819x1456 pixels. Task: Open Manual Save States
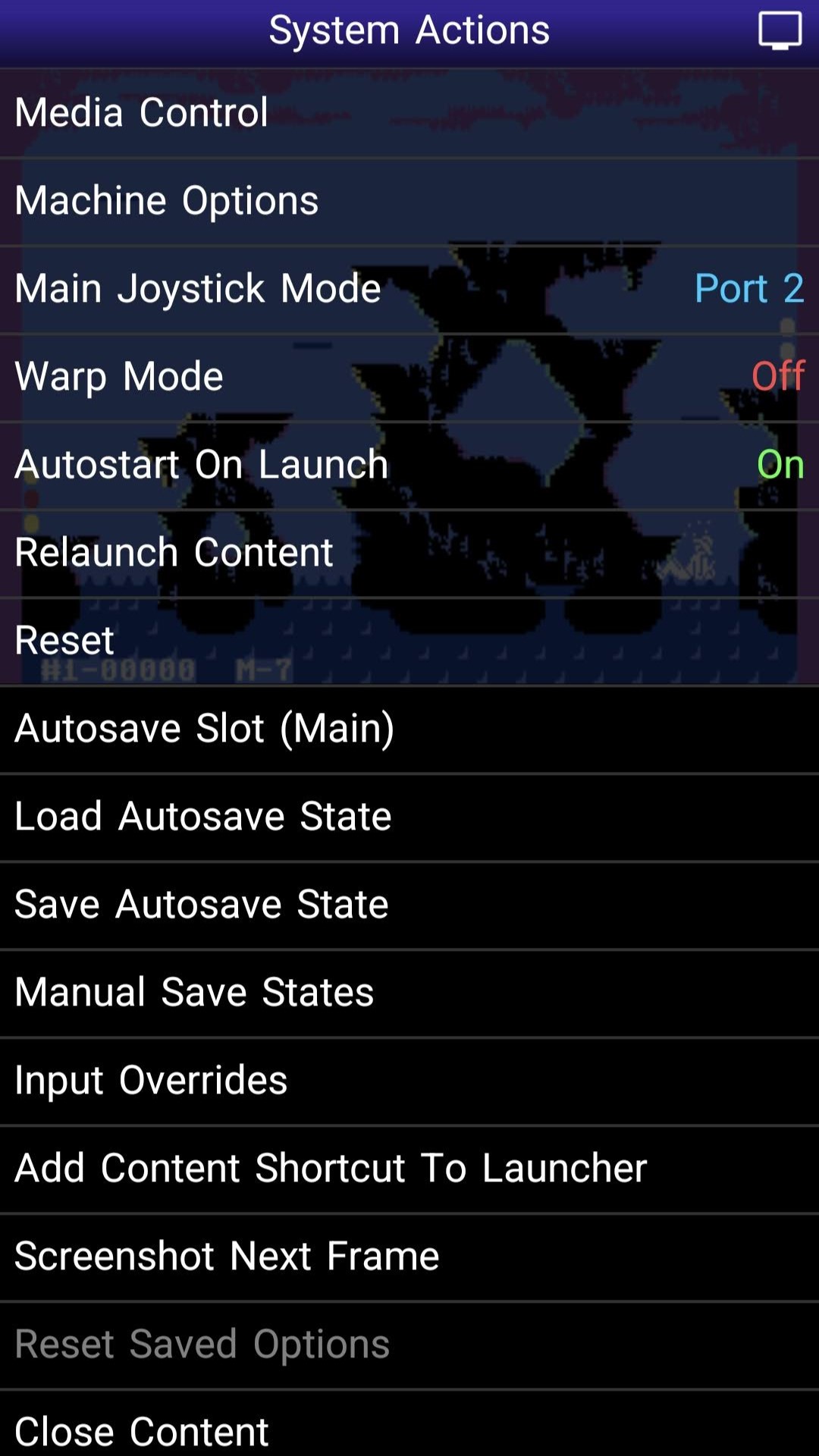click(409, 993)
